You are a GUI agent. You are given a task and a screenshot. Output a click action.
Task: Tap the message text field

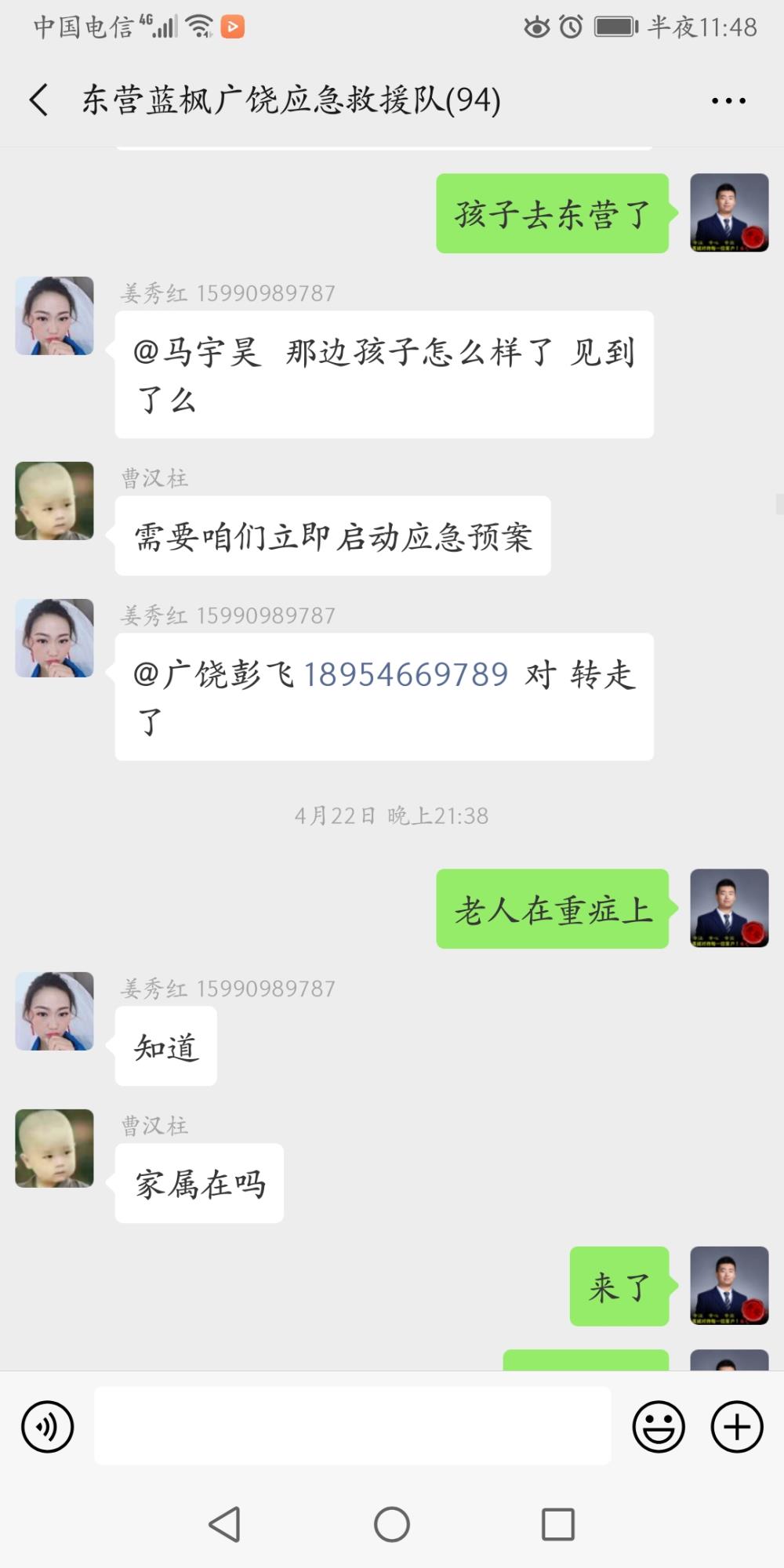352,1425
